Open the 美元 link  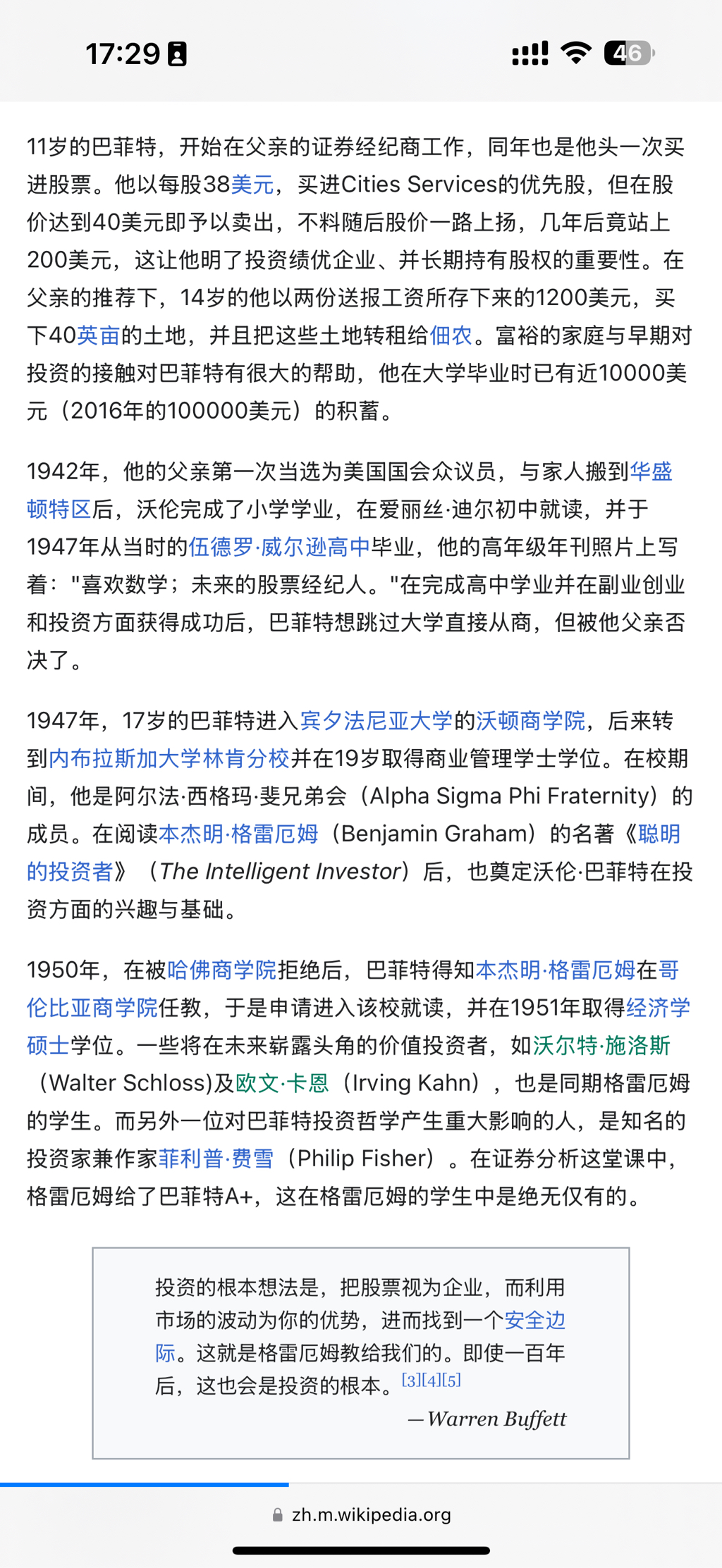tap(252, 185)
